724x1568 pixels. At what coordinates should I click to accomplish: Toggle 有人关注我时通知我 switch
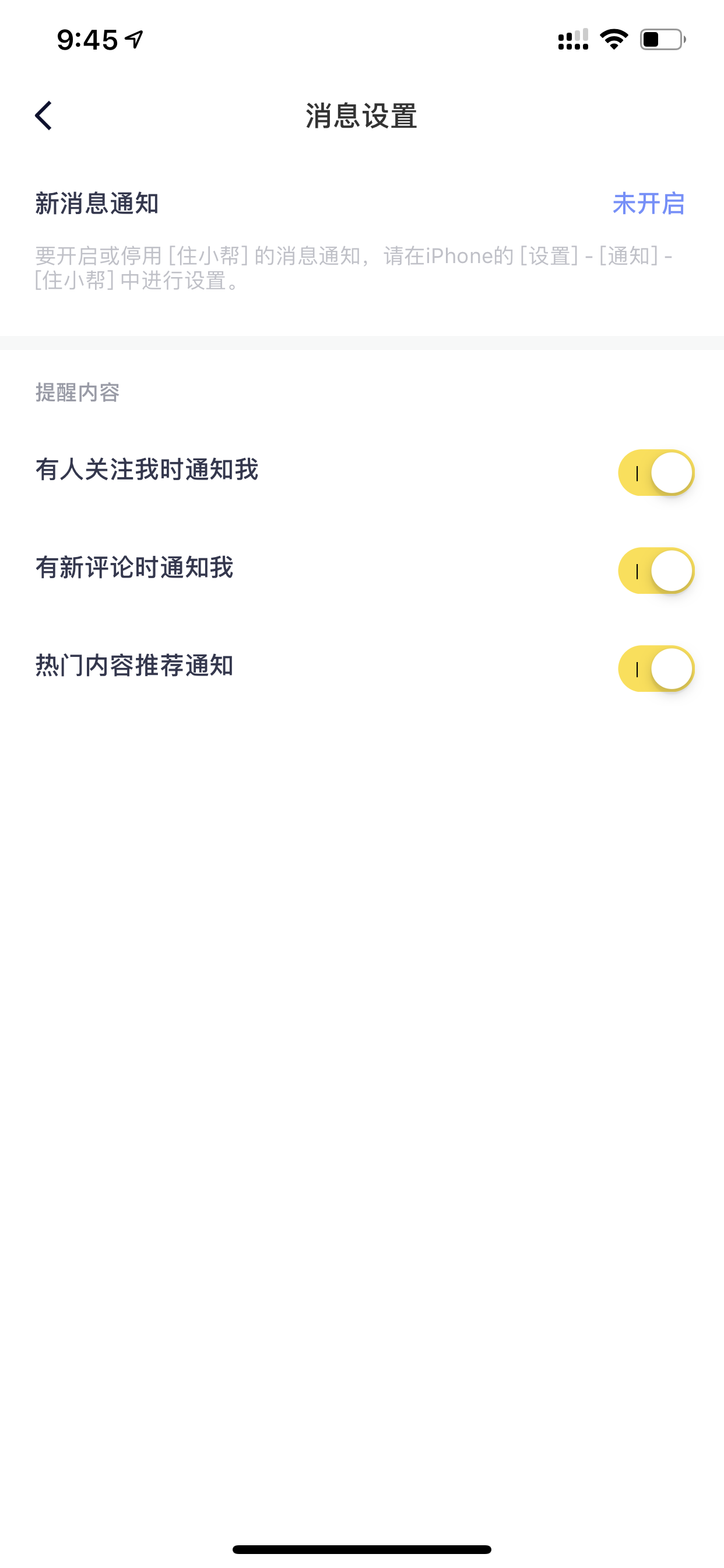pyautogui.click(x=656, y=473)
